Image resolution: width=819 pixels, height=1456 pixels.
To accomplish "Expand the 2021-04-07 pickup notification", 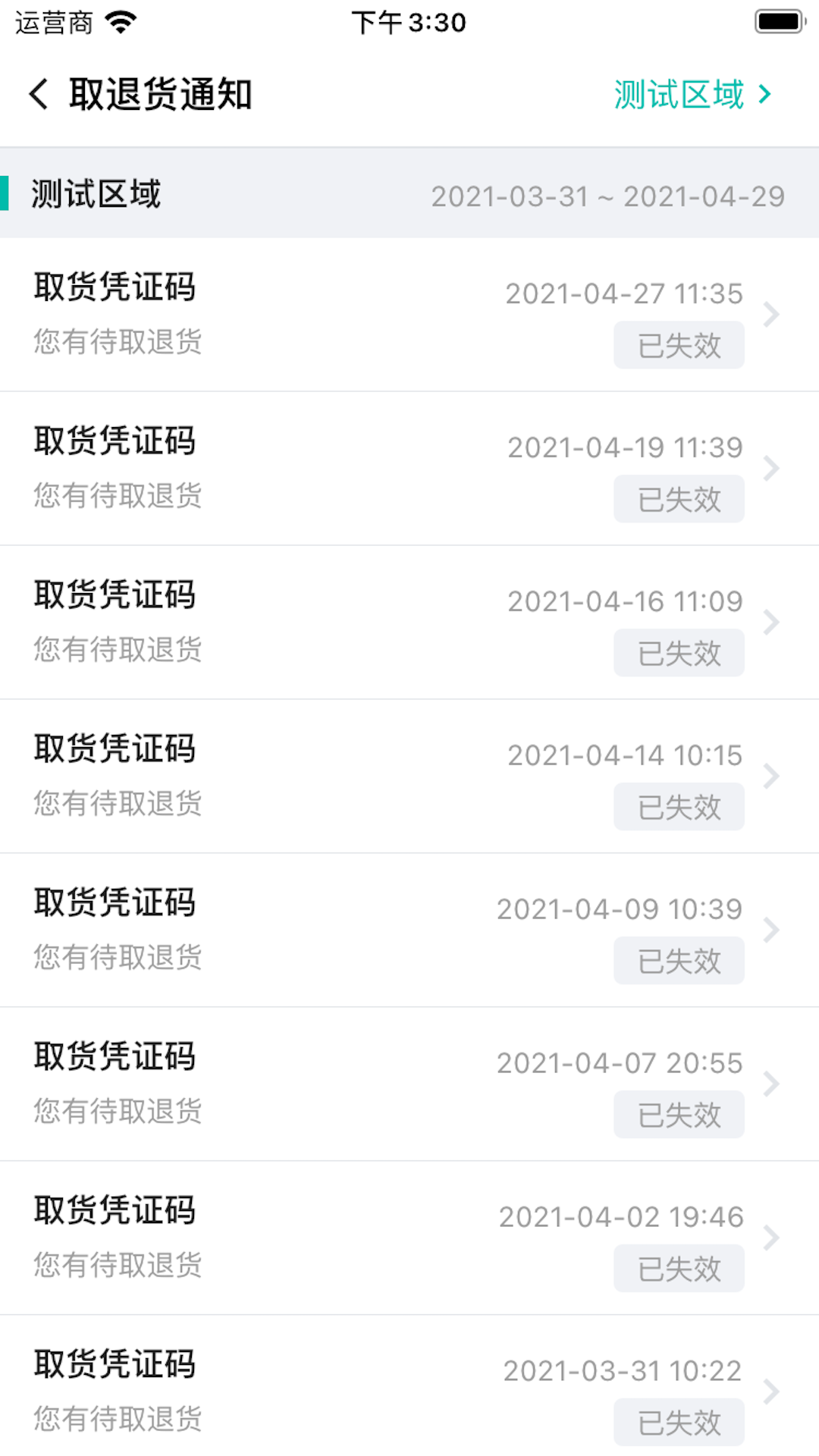I will [409, 1084].
